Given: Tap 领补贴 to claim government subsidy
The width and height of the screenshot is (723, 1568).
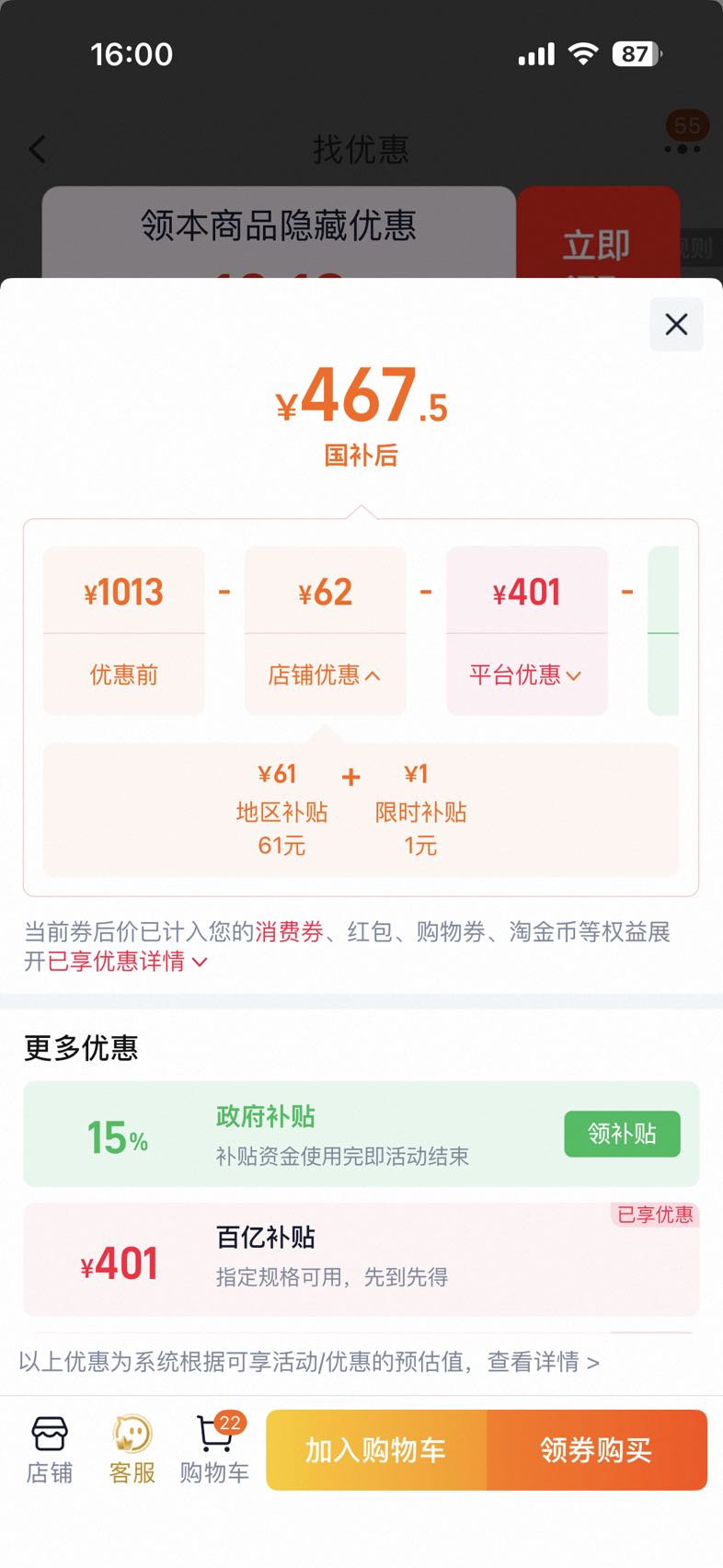Looking at the screenshot, I should (622, 1134).
